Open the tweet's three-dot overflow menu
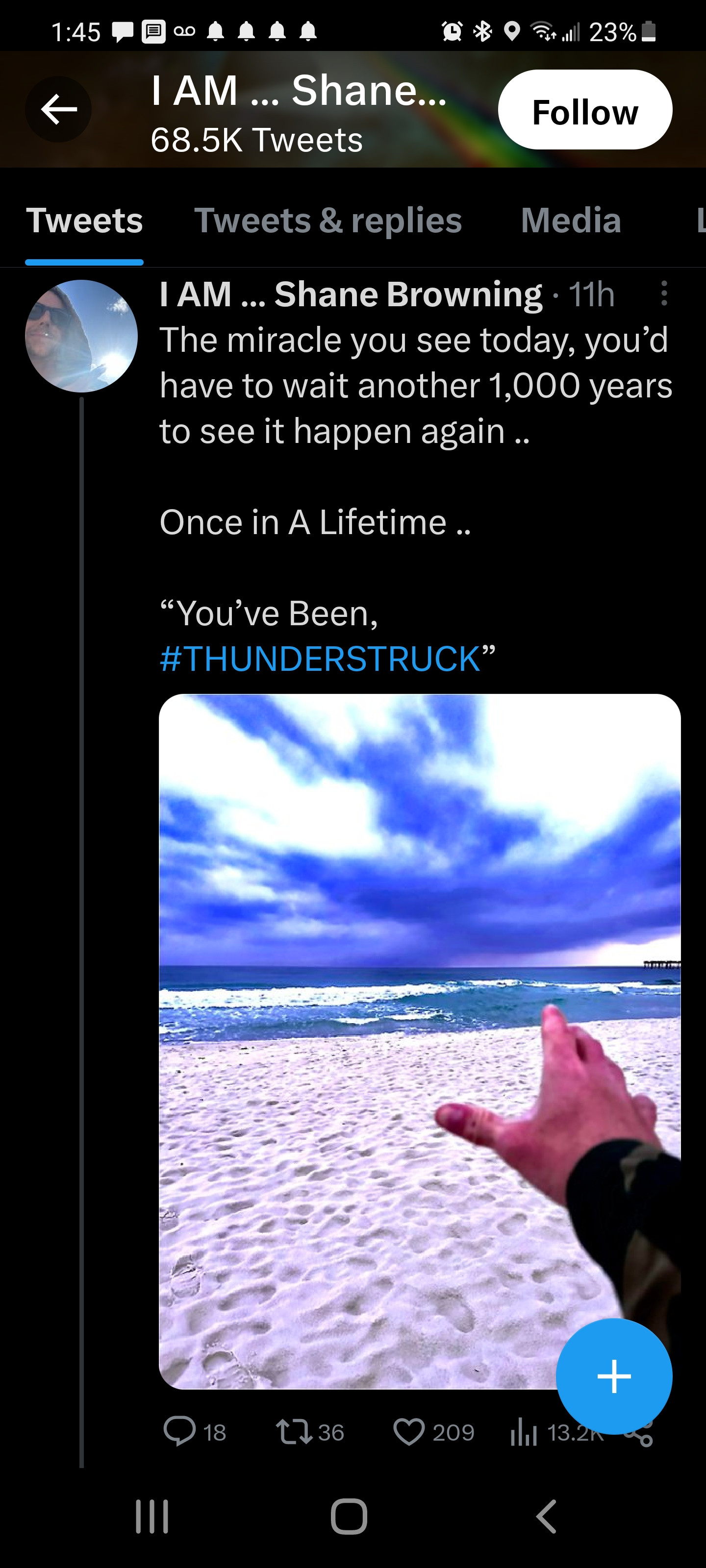Viewport: 706px width, 1568px height. point(663,294)
